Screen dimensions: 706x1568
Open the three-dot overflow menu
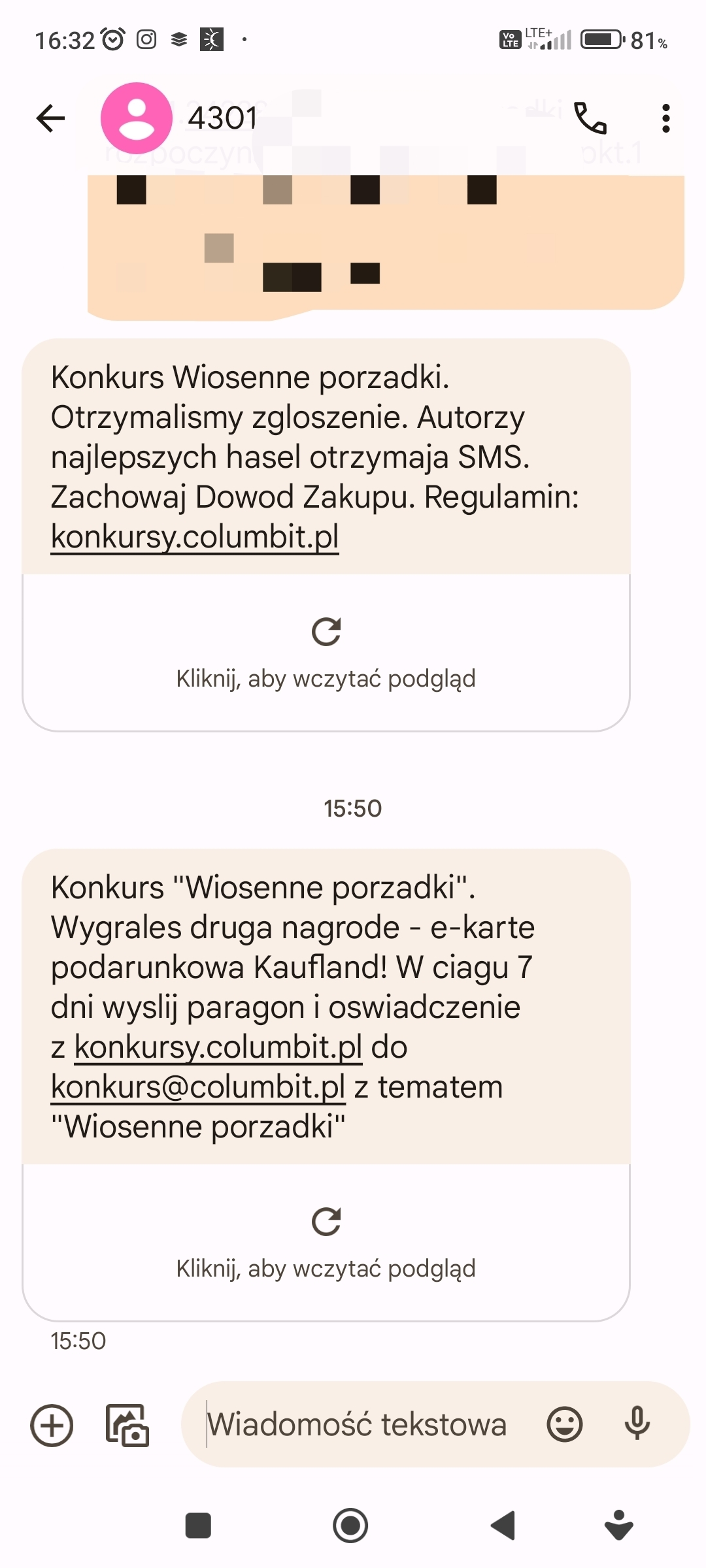[665, 118]
